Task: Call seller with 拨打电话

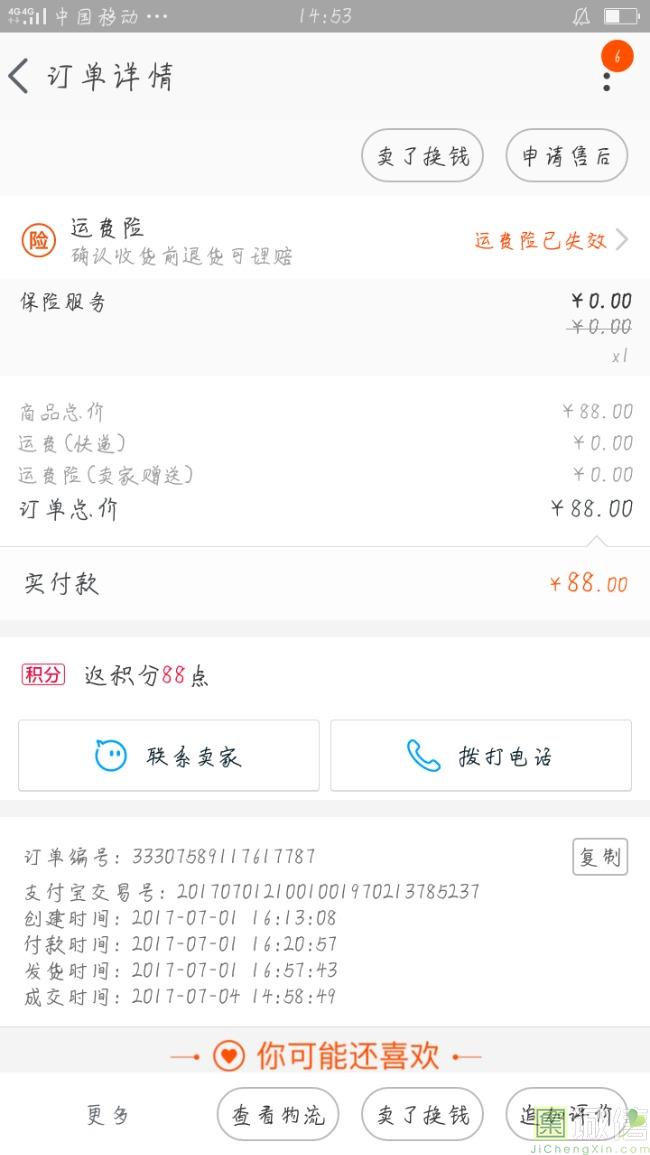Action: tap(481, 756)
